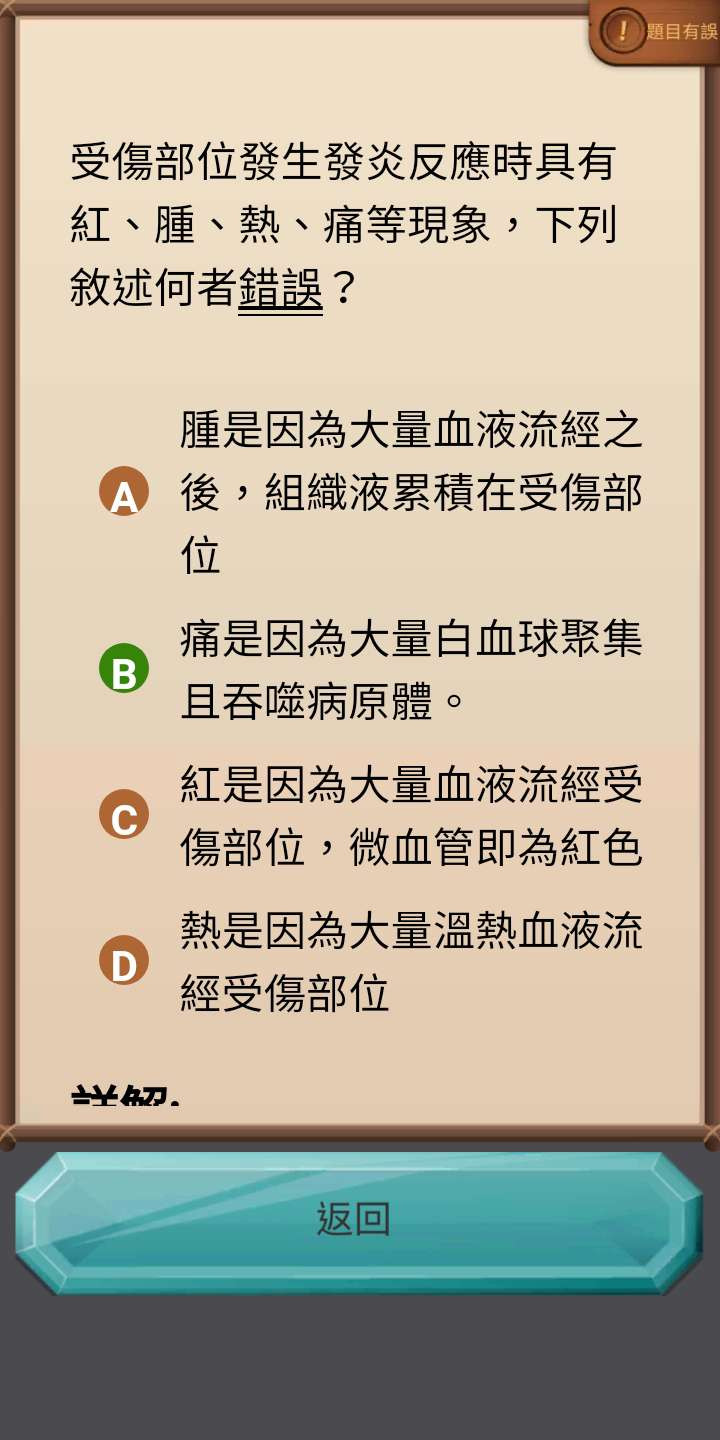This screenshot has width=720, height=1440.
Task: Pick answer option C
Action: (x=124, y=815)
